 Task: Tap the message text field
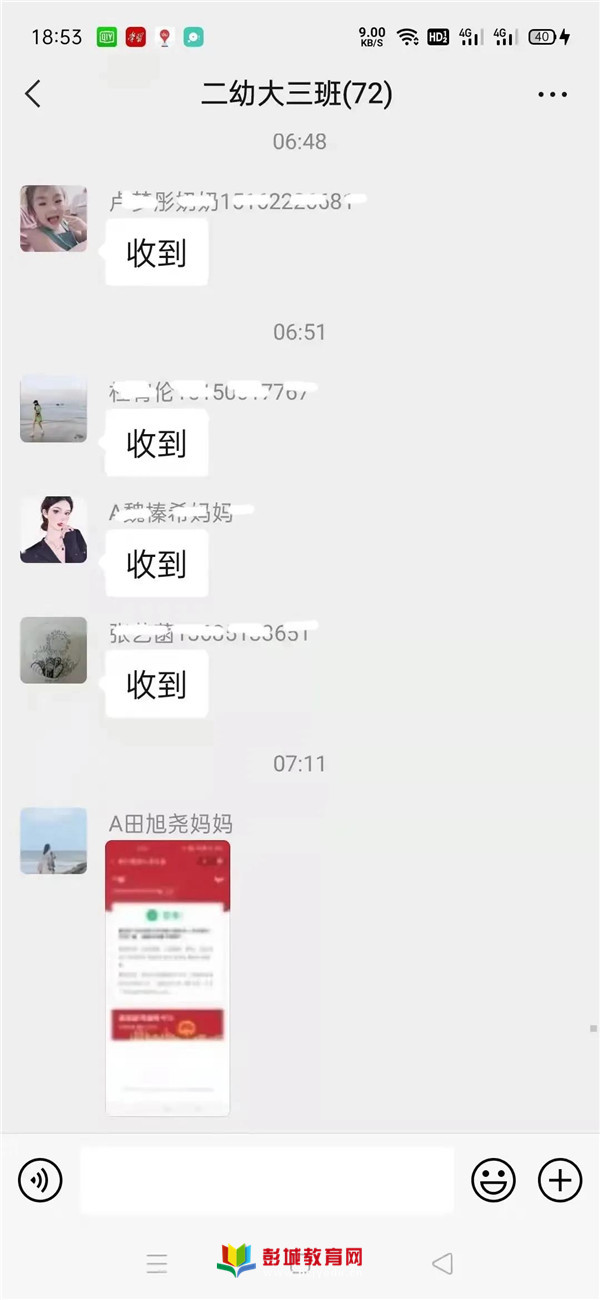[267, 1181]
